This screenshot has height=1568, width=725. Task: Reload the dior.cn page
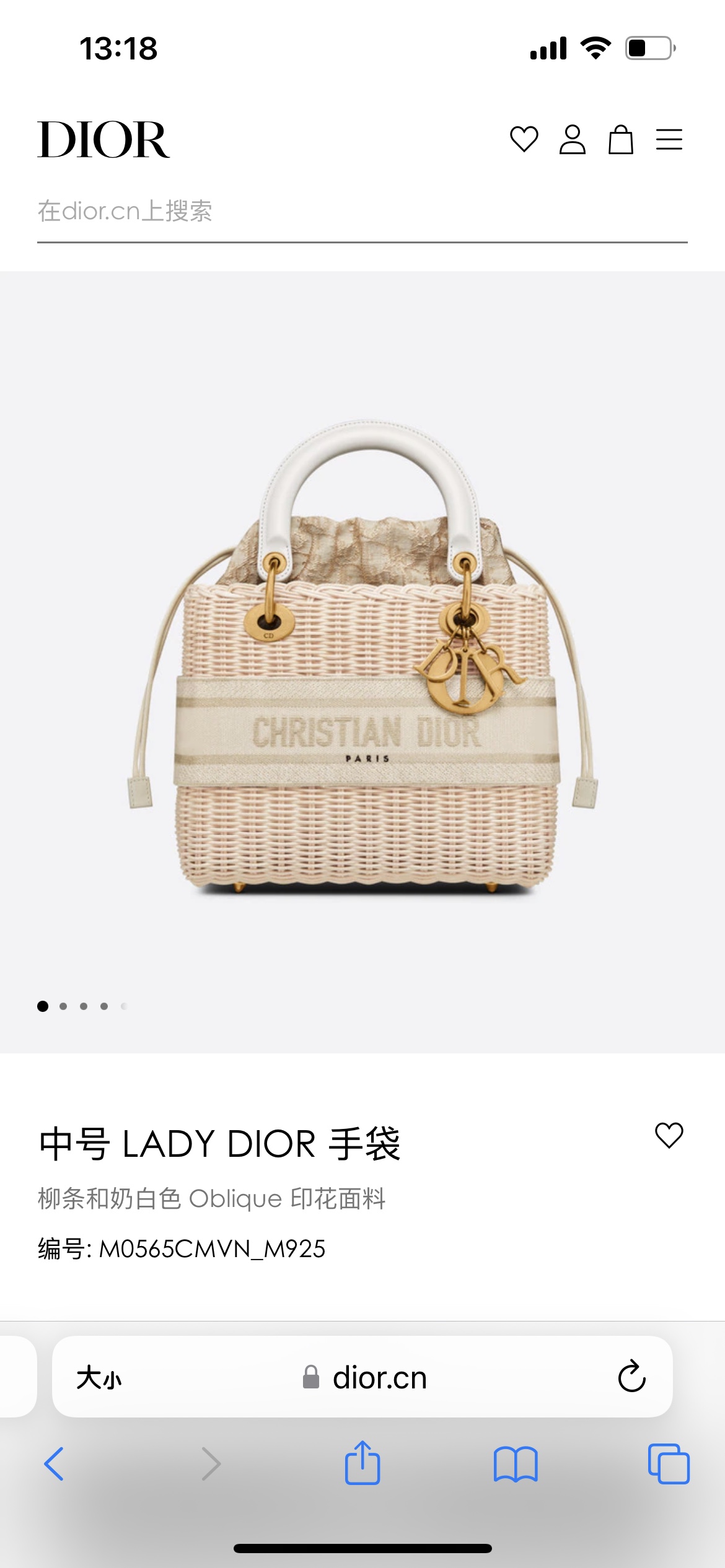(x=631, y=1377)
